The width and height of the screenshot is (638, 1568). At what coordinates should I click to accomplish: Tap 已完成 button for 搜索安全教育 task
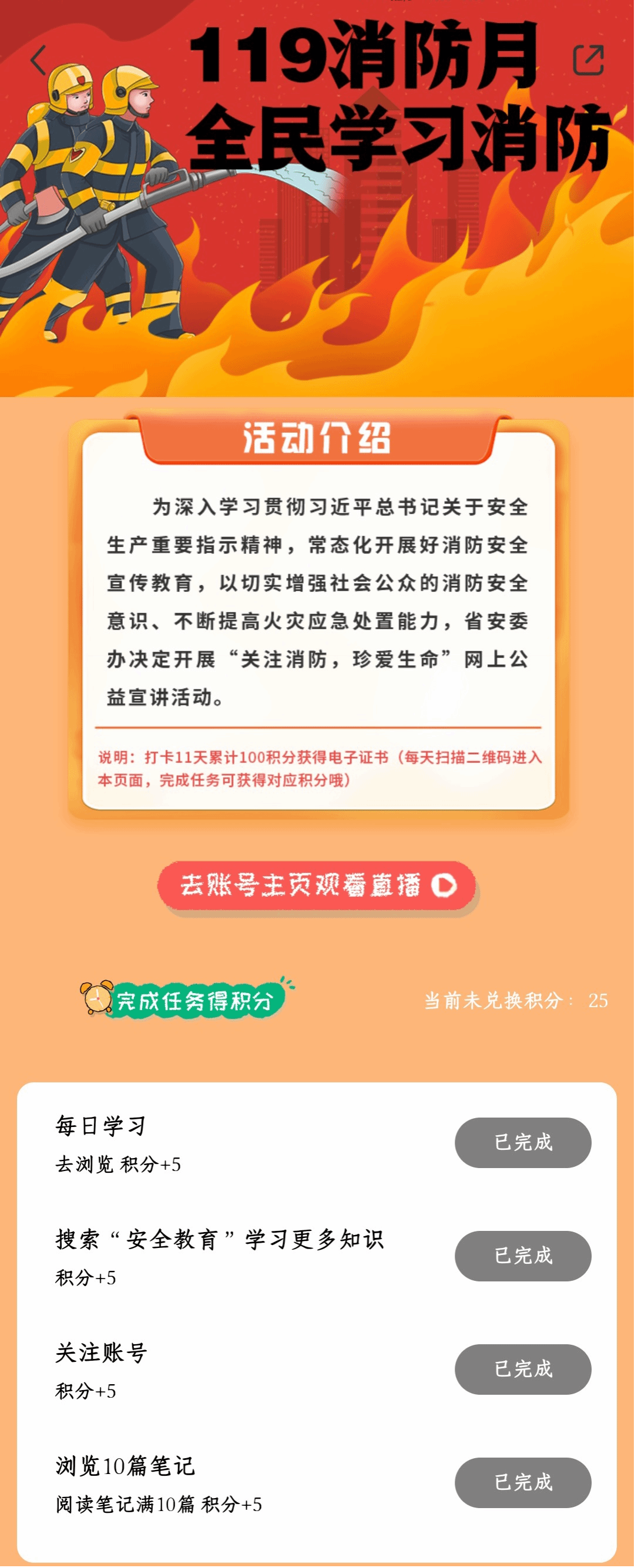pos(522,1256)
